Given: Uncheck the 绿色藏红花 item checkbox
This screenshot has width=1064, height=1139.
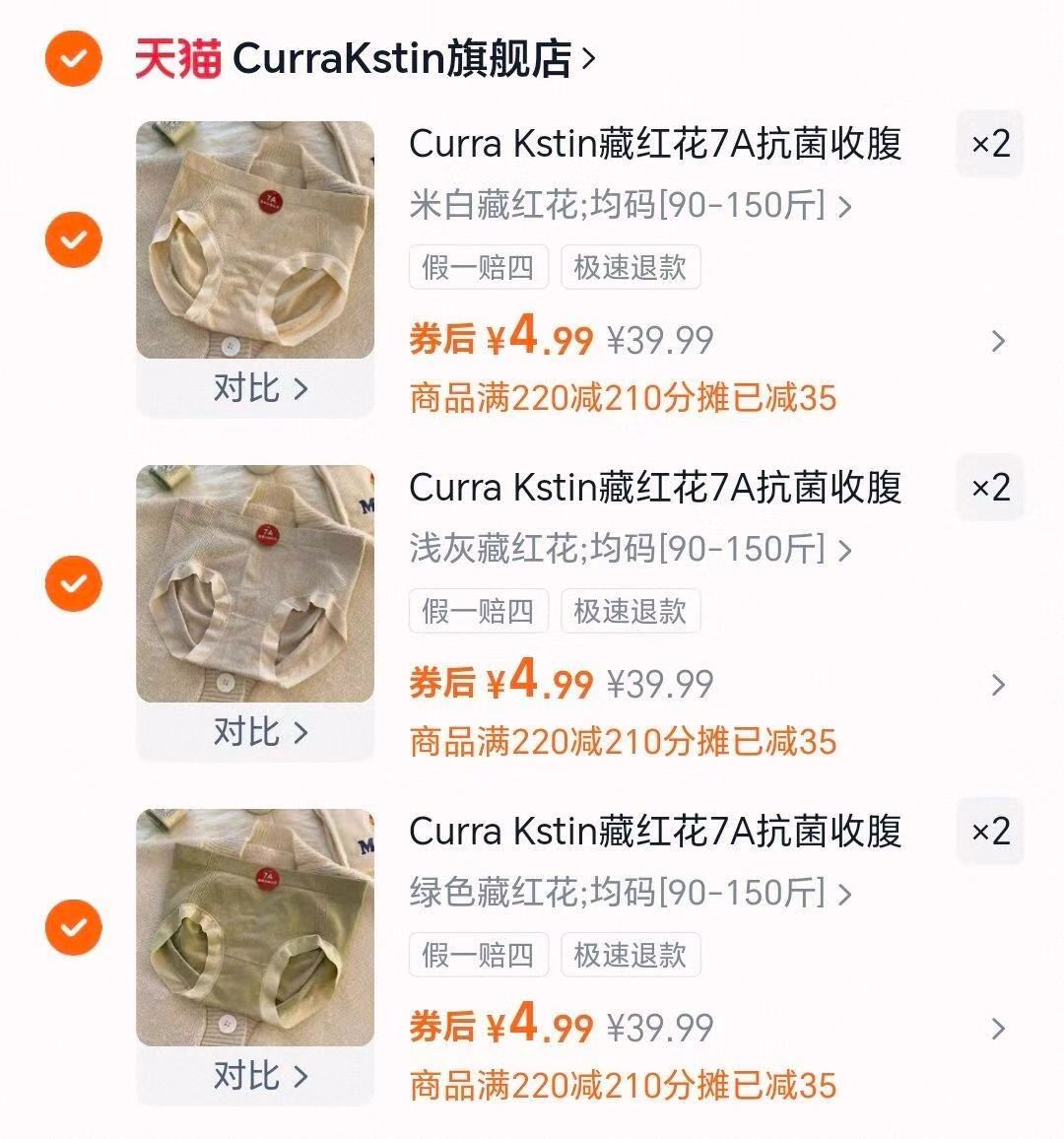Looking at the screenshot, I should pyautogui.click(x=74, y=929).
